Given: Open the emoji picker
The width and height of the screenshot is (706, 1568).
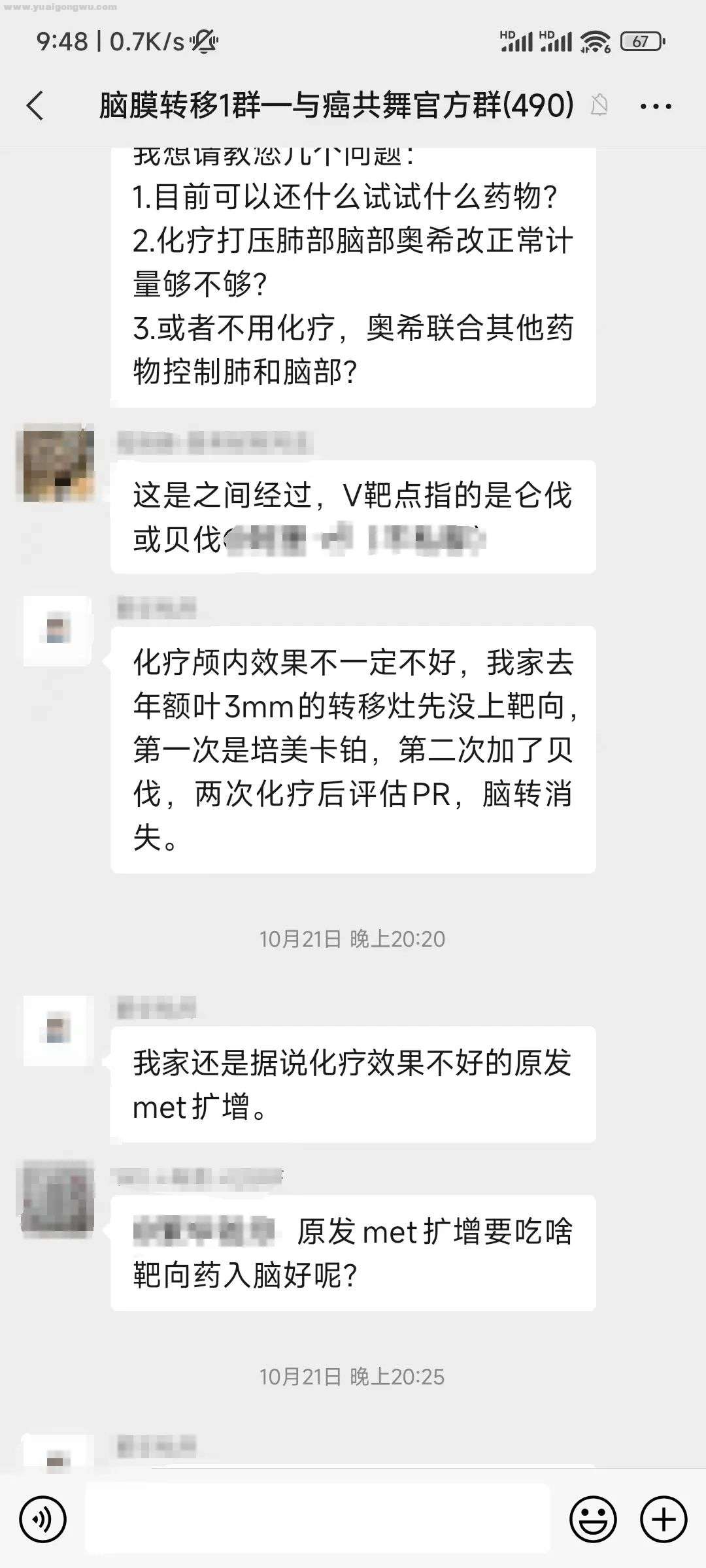Looking at the screenshot, I should tap(593, 1520).
